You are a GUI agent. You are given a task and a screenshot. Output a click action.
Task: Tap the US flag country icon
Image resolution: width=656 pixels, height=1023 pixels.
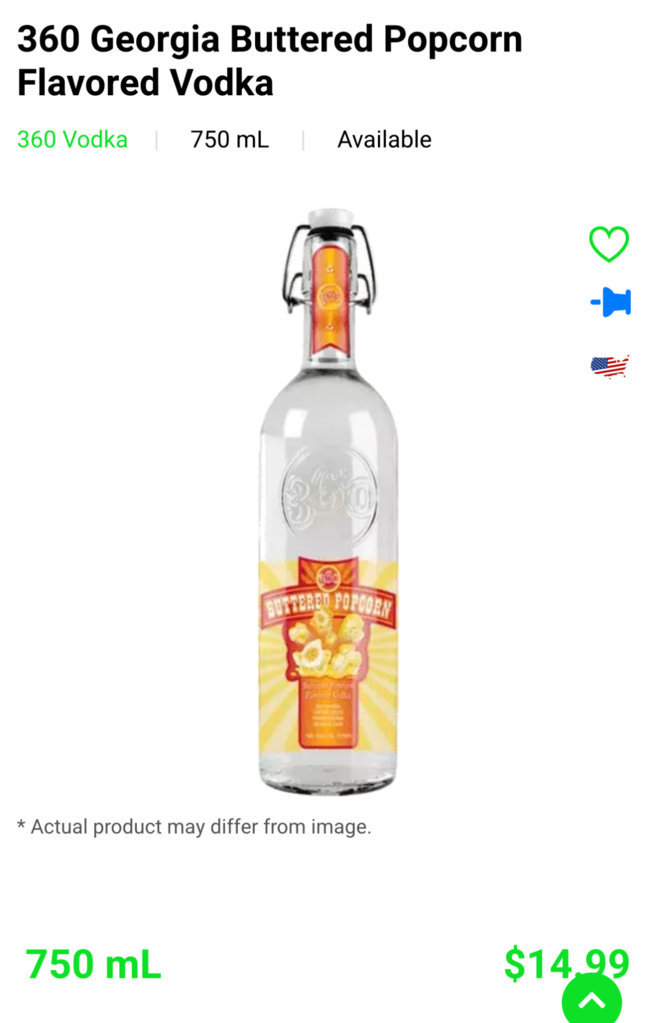point(609,366)
